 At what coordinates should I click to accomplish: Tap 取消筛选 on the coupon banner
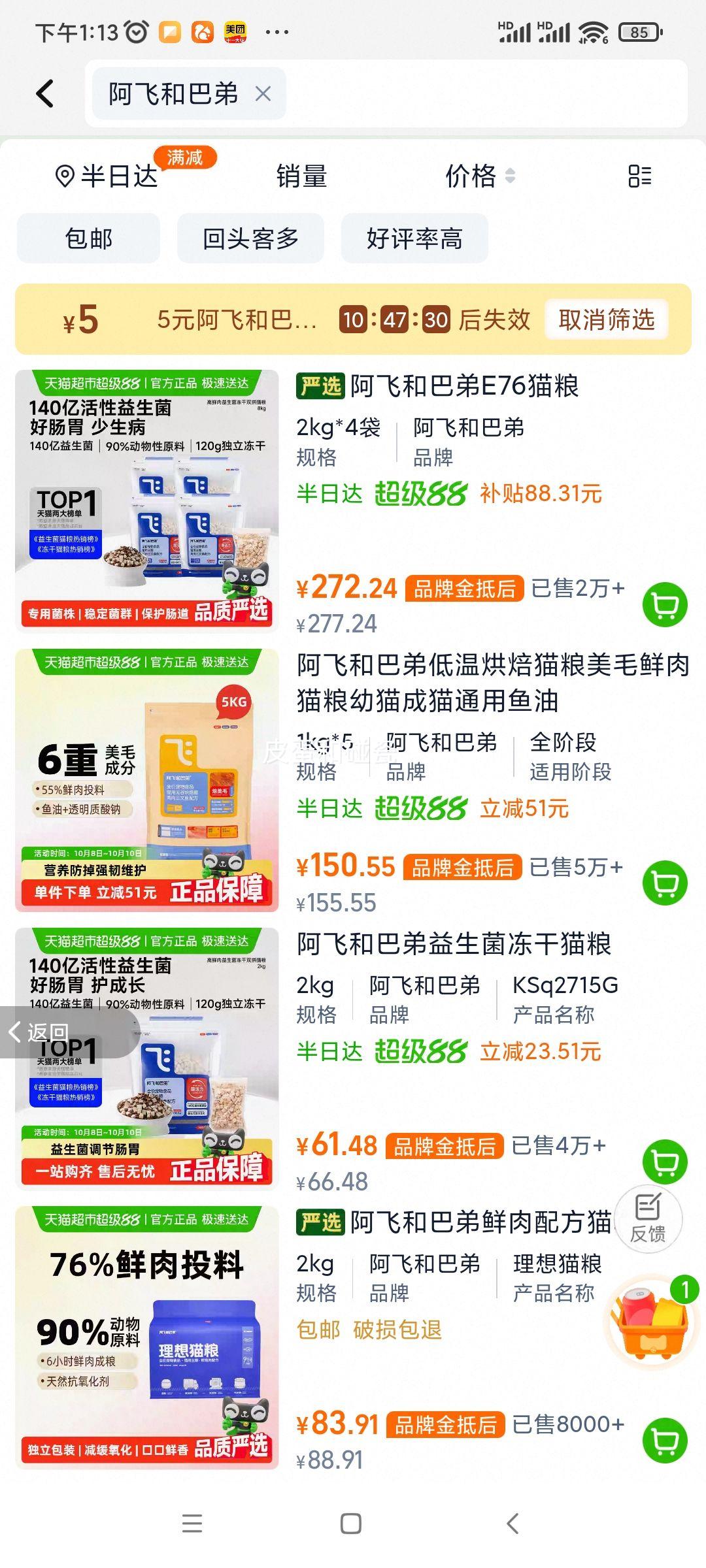tap(606, 319)
